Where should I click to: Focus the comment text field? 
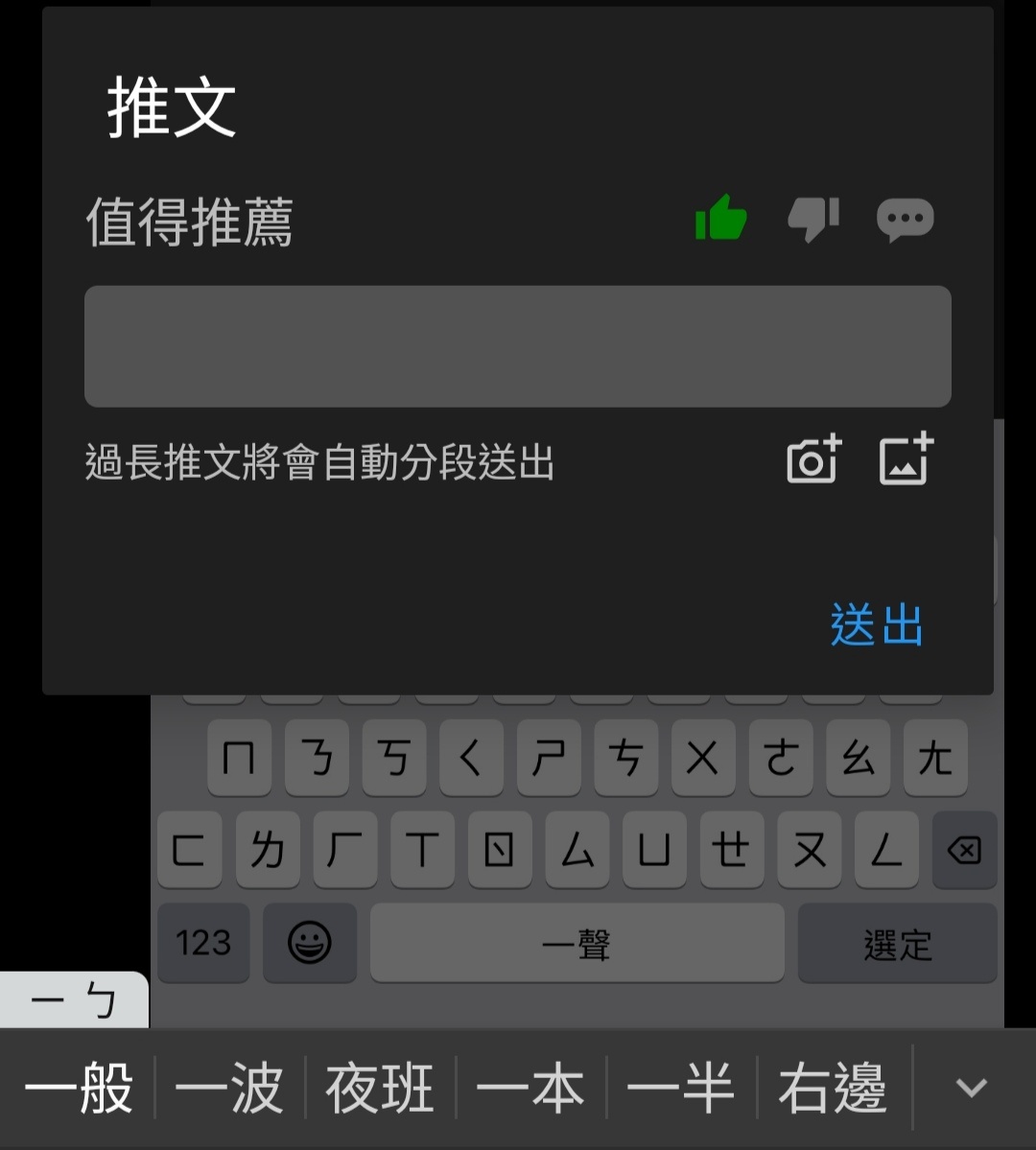pos(518,346)
